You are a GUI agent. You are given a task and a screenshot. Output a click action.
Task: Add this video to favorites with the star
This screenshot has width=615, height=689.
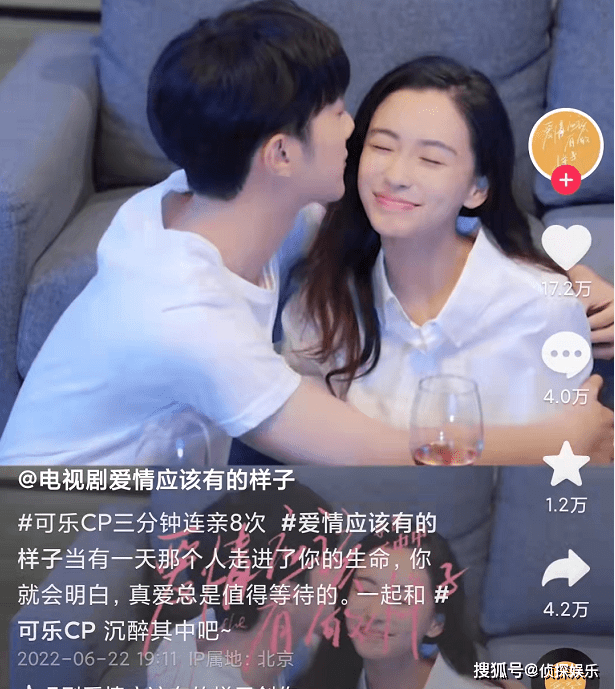[566, 465]
